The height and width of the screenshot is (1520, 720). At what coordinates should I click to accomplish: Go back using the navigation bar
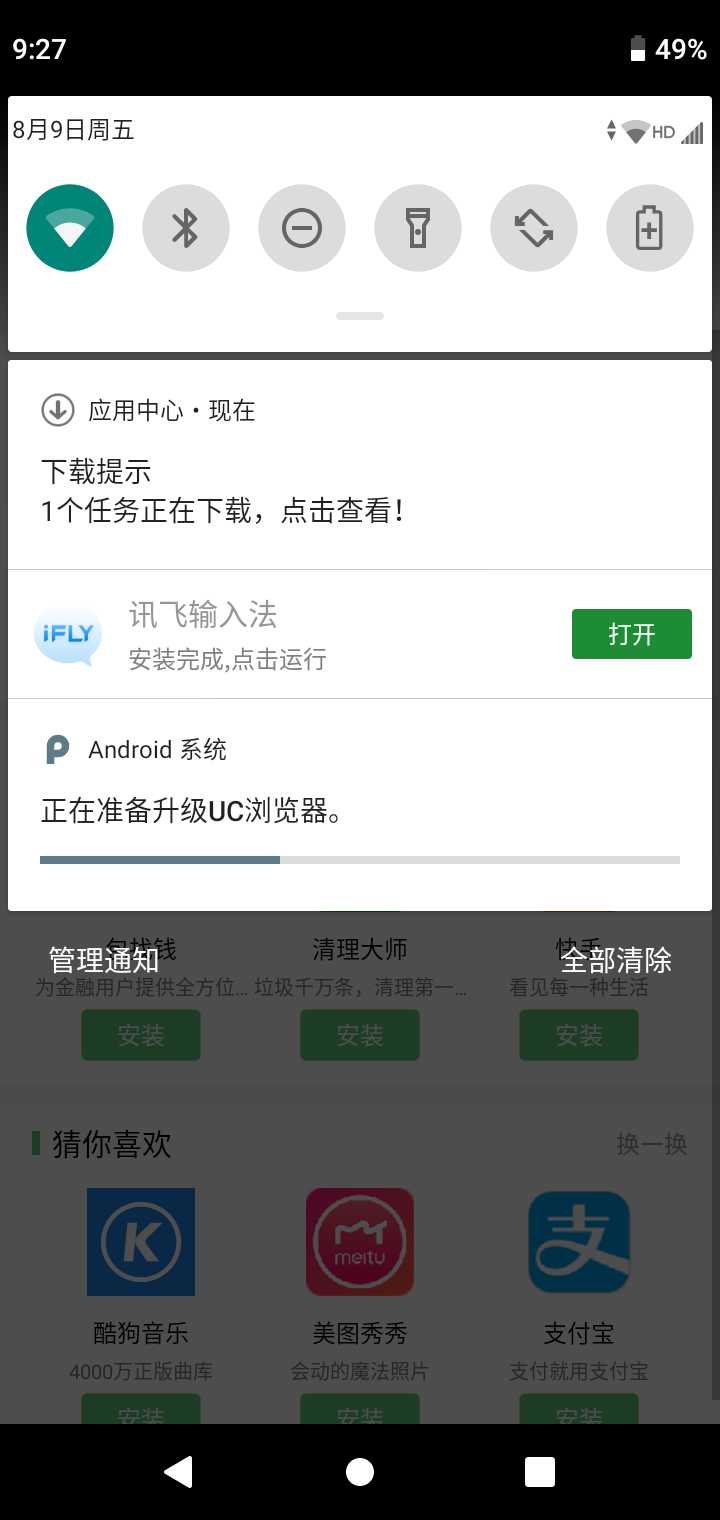tap(179, 1472)
